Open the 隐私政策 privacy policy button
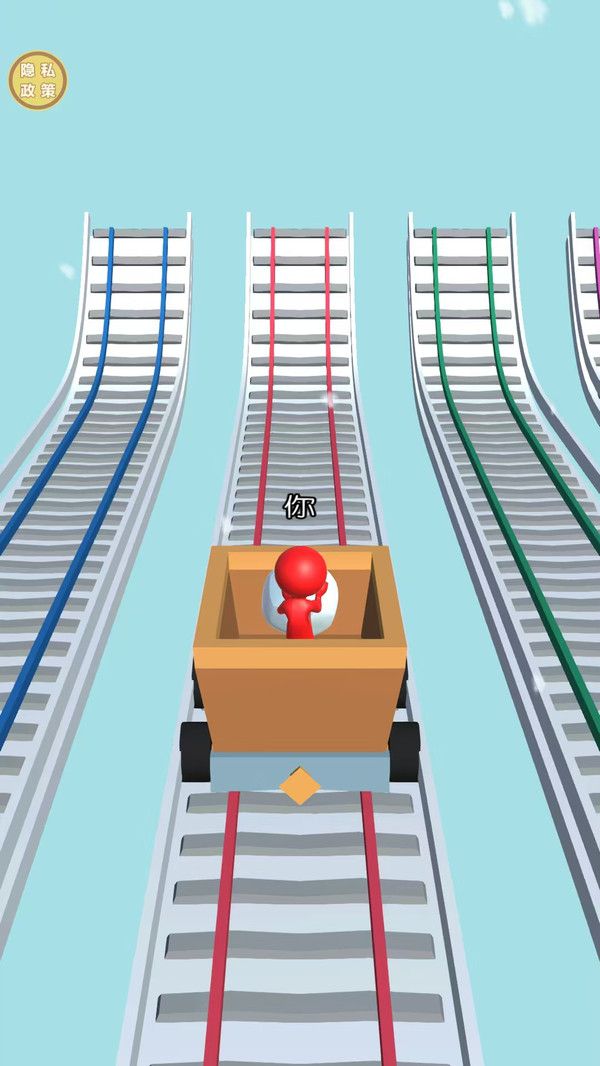600x1066 pixels. [38, 80]
